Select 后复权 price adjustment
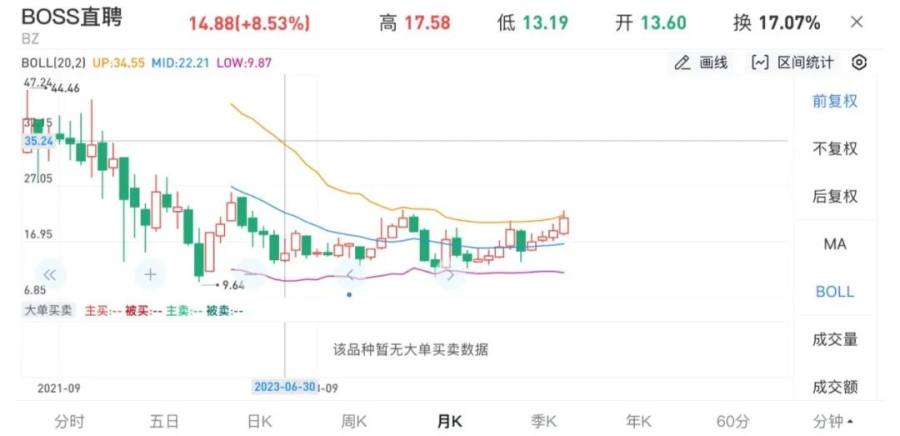900x436 pixels. click(x=834, y=197)
